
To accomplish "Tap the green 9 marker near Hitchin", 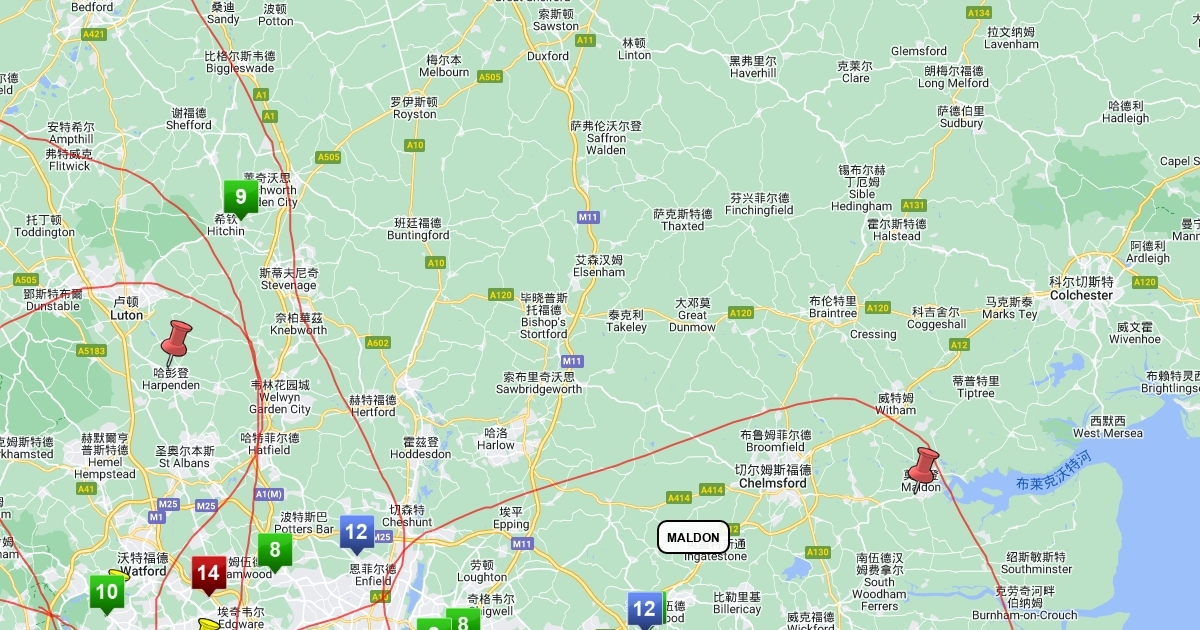I will click(x=240, y=197).
